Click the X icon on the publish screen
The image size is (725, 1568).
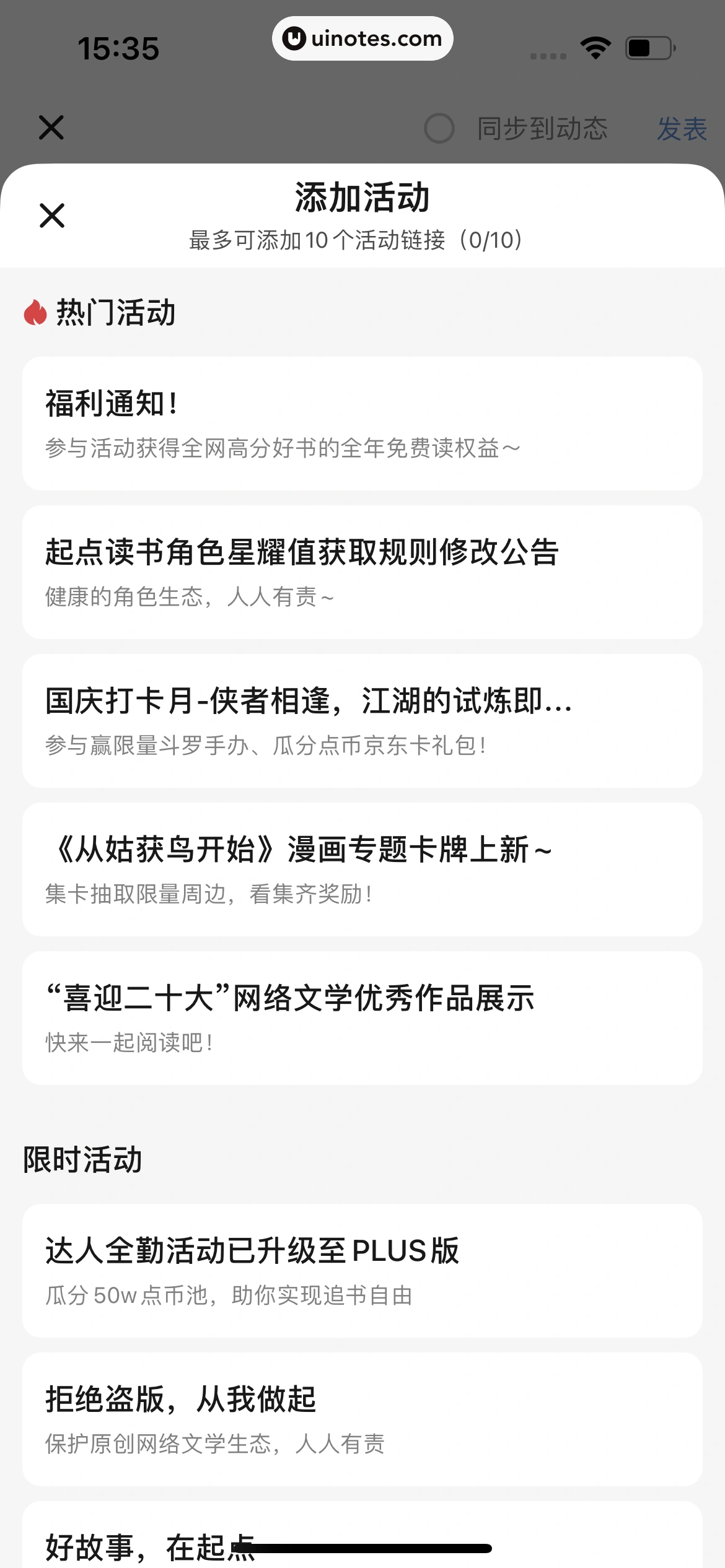tap(51, 128)
